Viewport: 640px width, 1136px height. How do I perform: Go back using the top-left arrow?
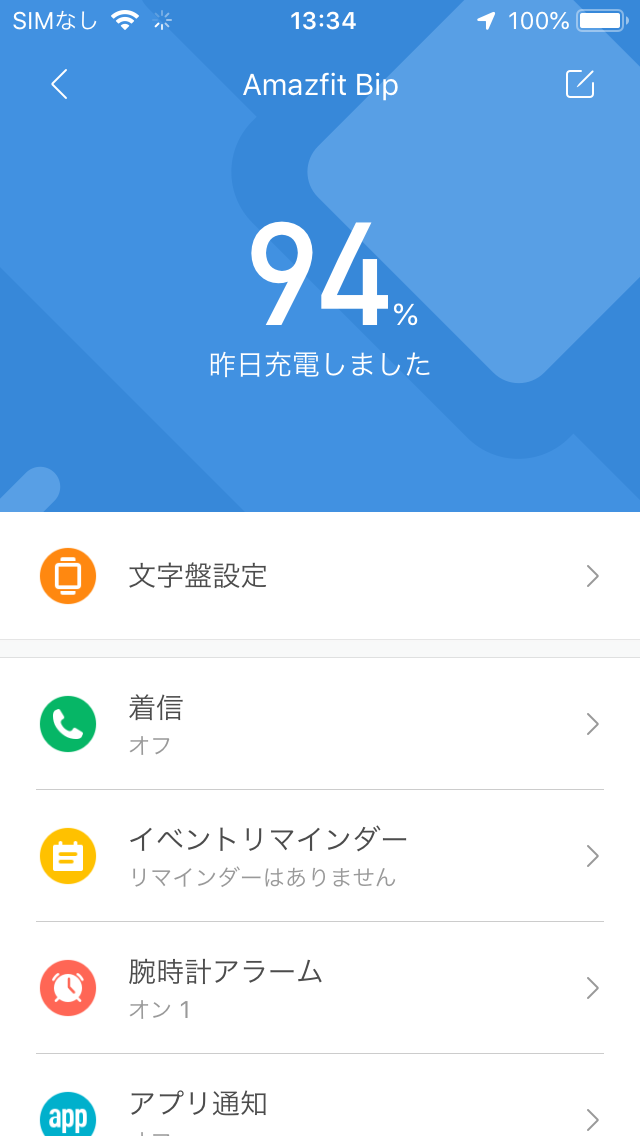tap(59, 85)
